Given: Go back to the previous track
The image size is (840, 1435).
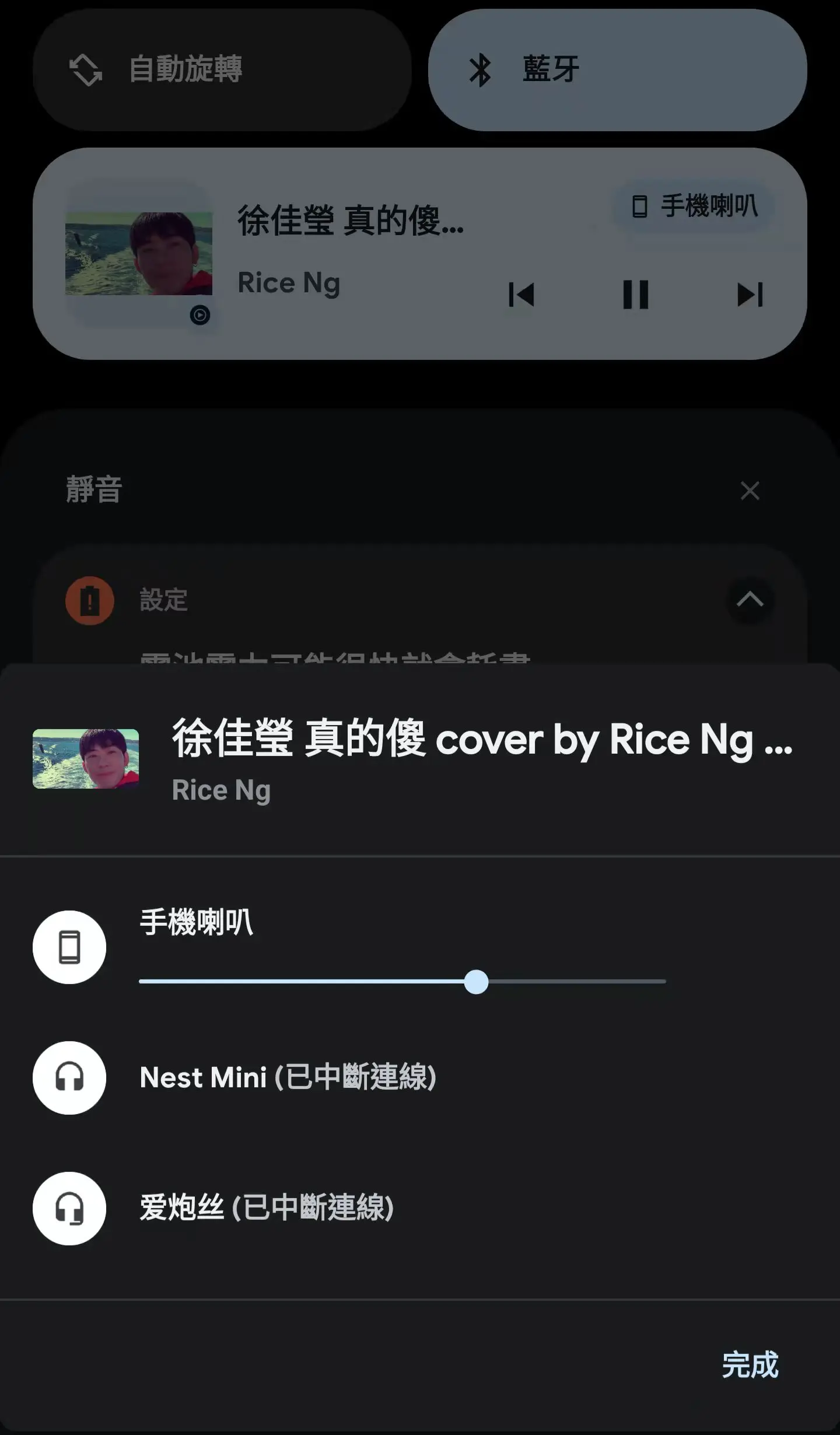Looking at the screenshot, I should pos(521,295).
